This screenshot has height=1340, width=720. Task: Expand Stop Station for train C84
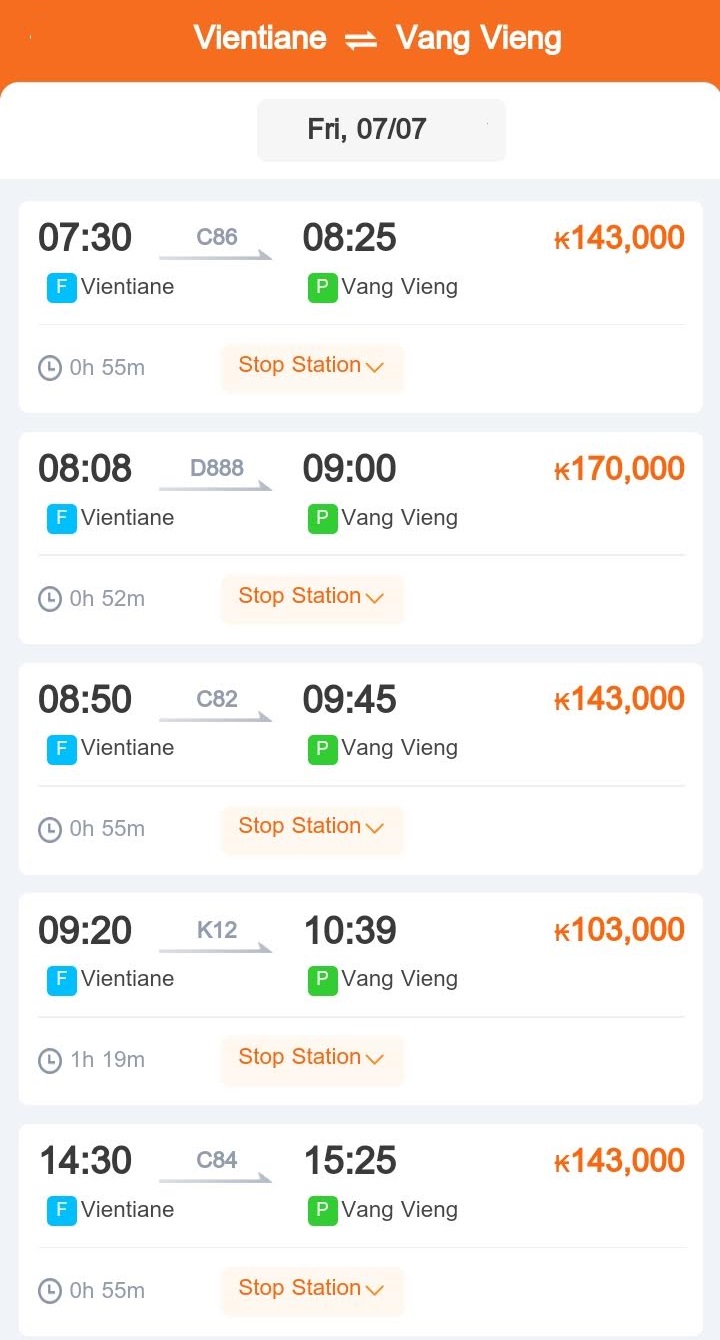pyautogui.click(x=312, y=1290)
